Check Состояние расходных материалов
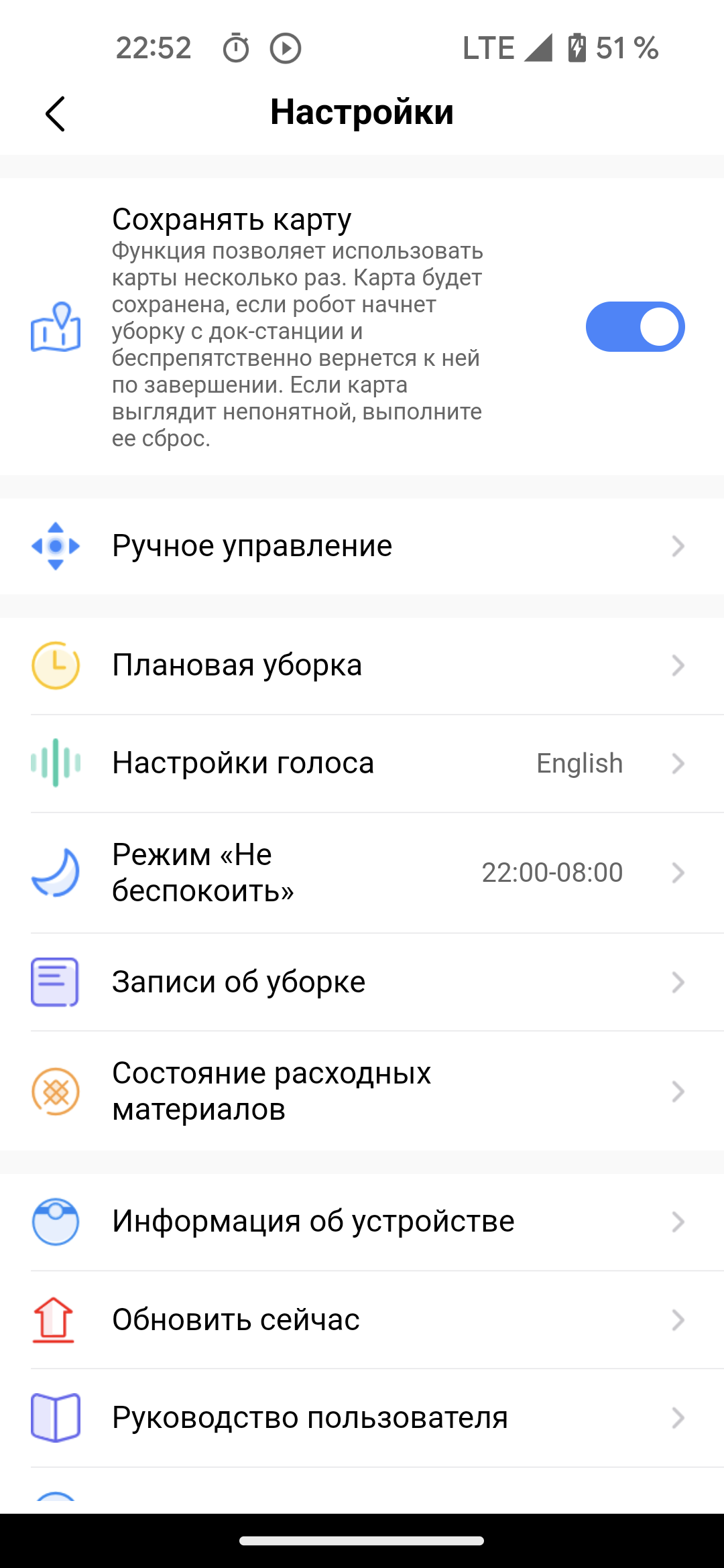 (x=362, y=1092)
